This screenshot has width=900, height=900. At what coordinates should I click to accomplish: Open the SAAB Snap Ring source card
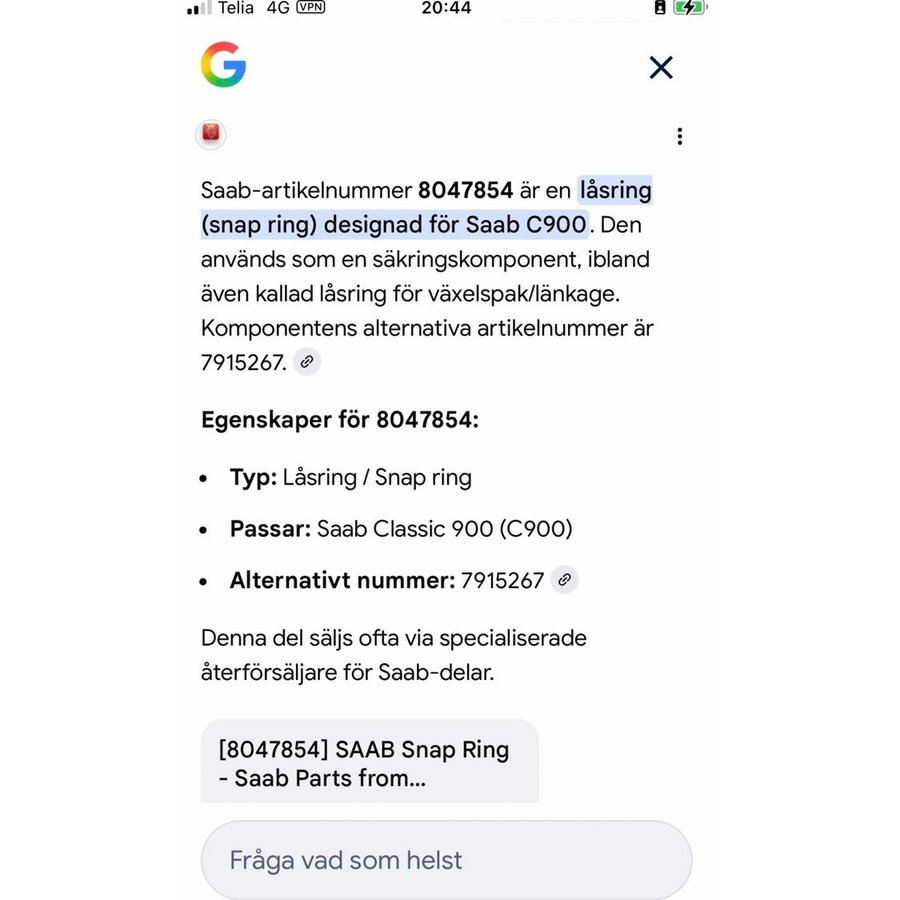[x=369, y=763]
